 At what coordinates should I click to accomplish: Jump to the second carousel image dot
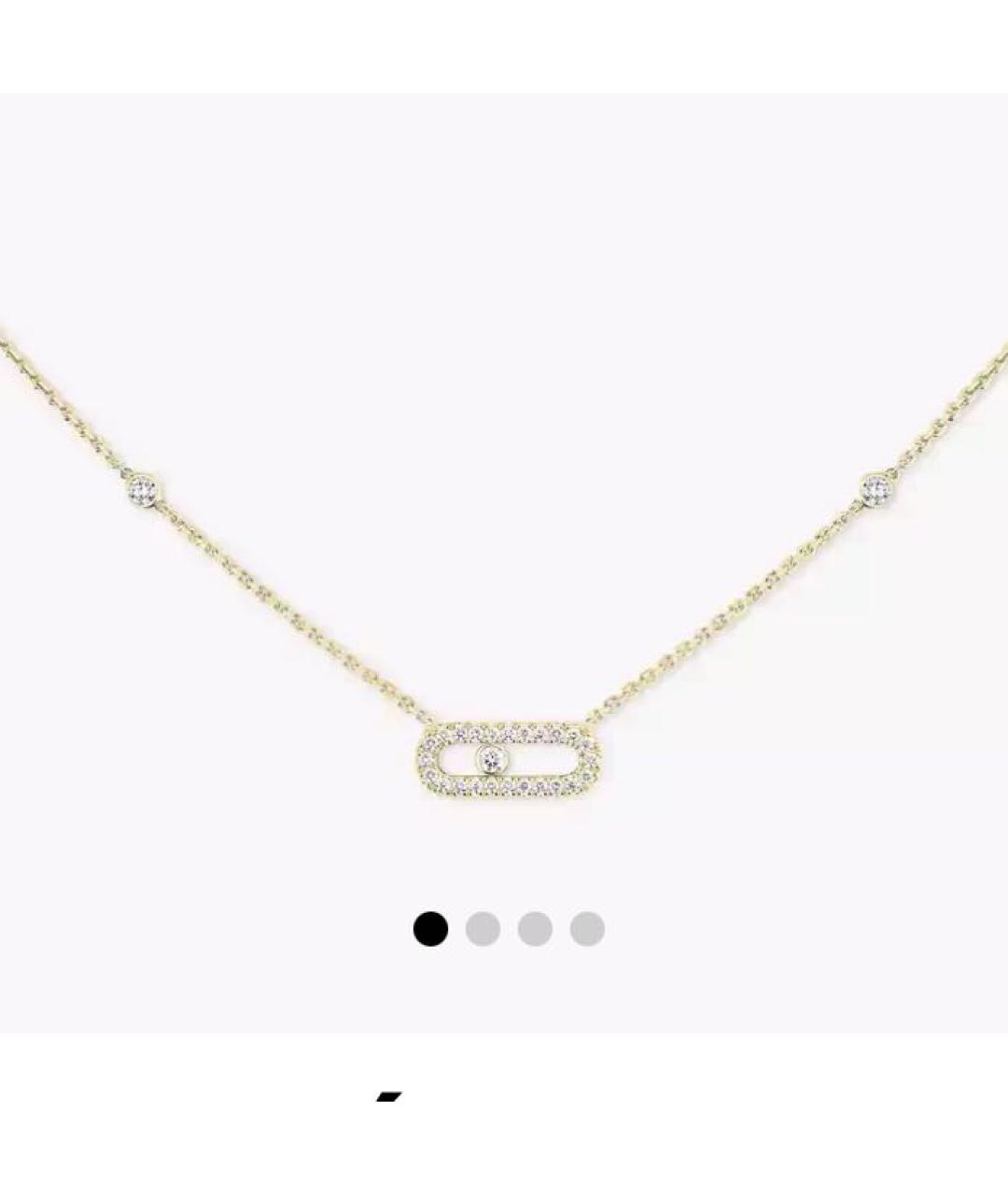(483, 929)
